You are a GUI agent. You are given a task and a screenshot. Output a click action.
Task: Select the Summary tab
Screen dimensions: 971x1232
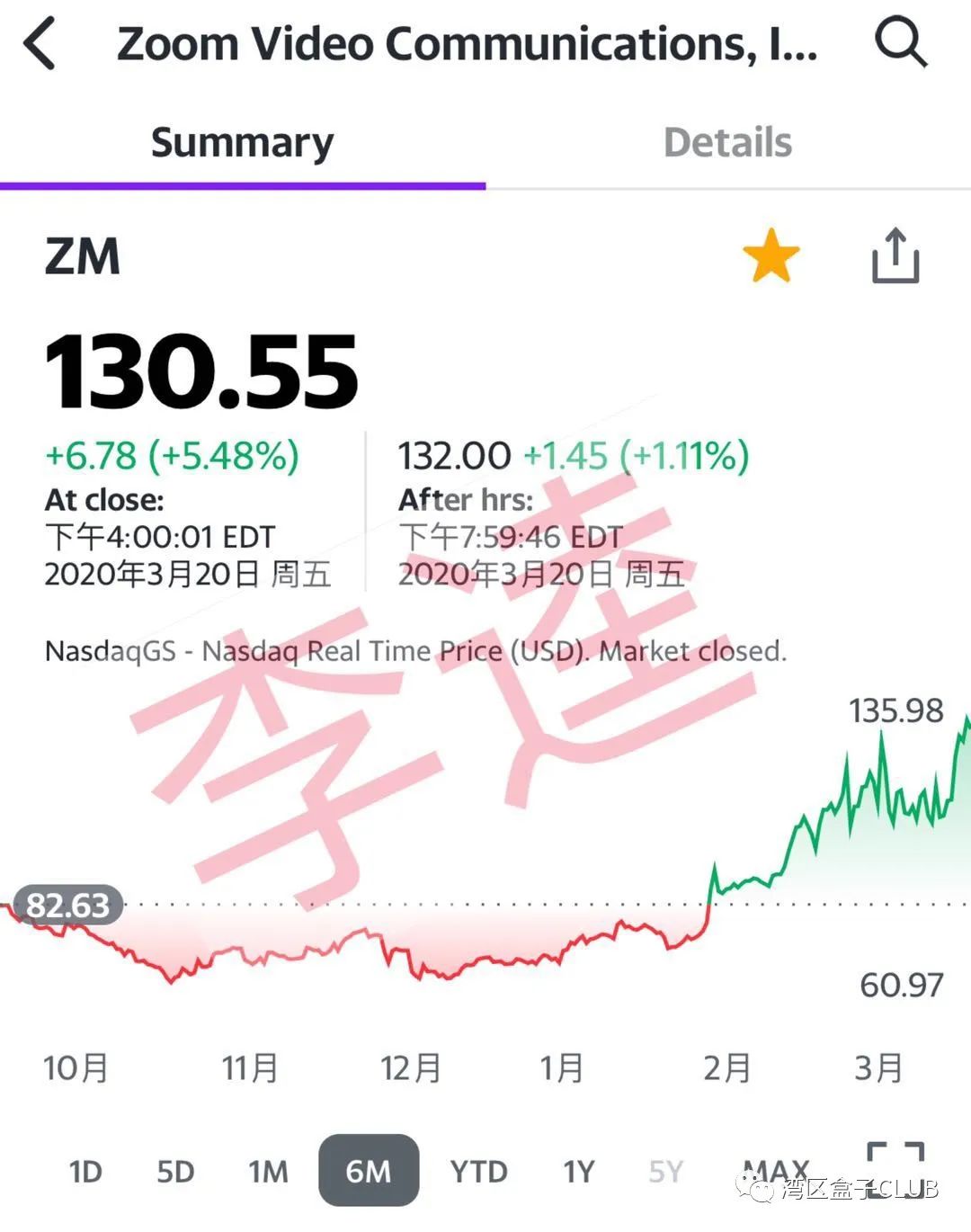point(242,143)
